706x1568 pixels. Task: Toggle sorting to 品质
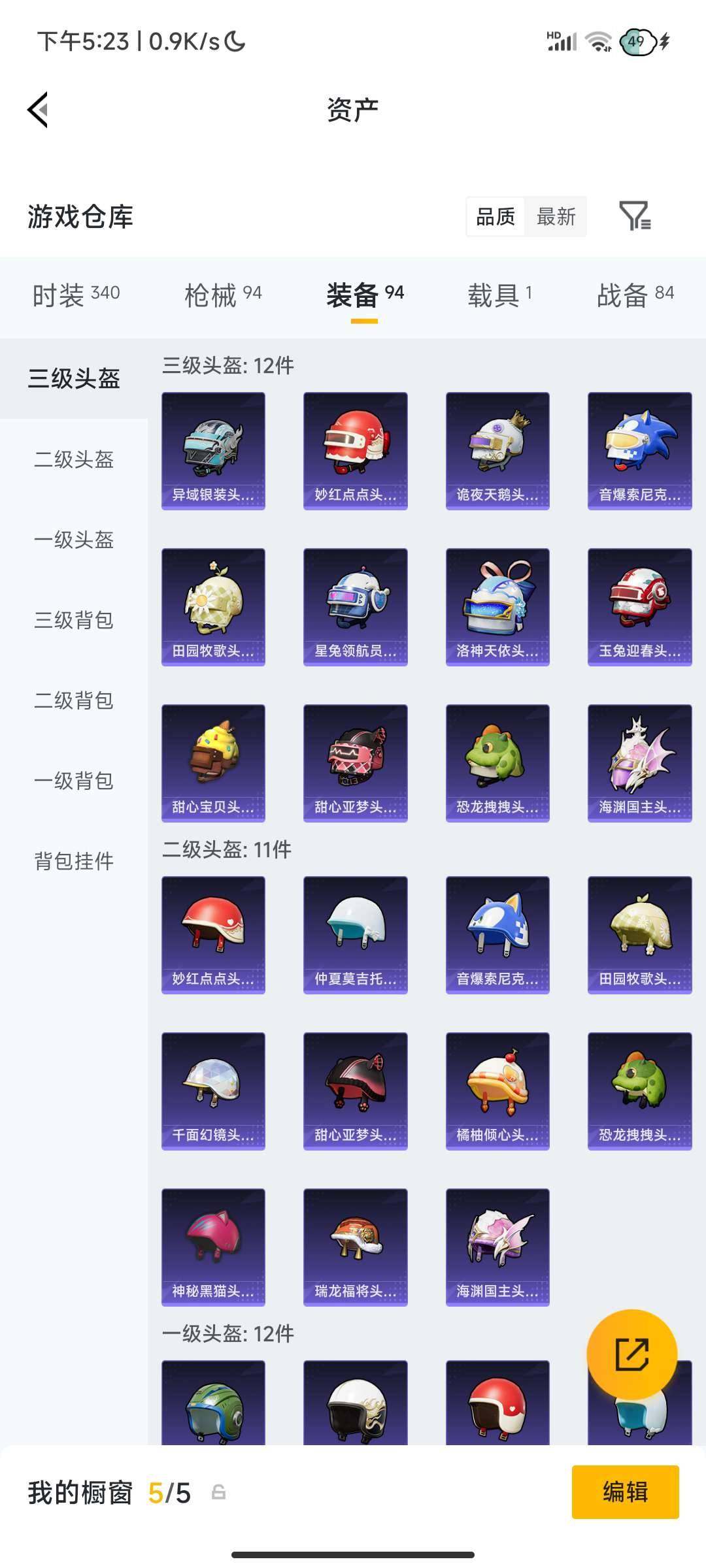click(x=495, y=217)
